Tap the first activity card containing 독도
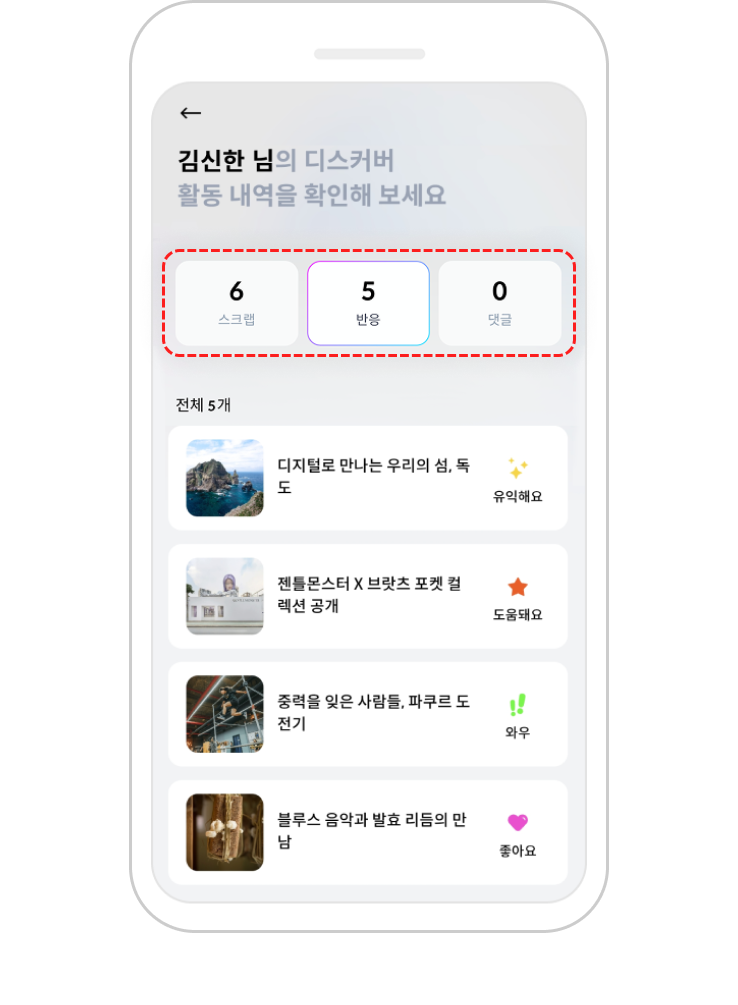 pos(369,479)
